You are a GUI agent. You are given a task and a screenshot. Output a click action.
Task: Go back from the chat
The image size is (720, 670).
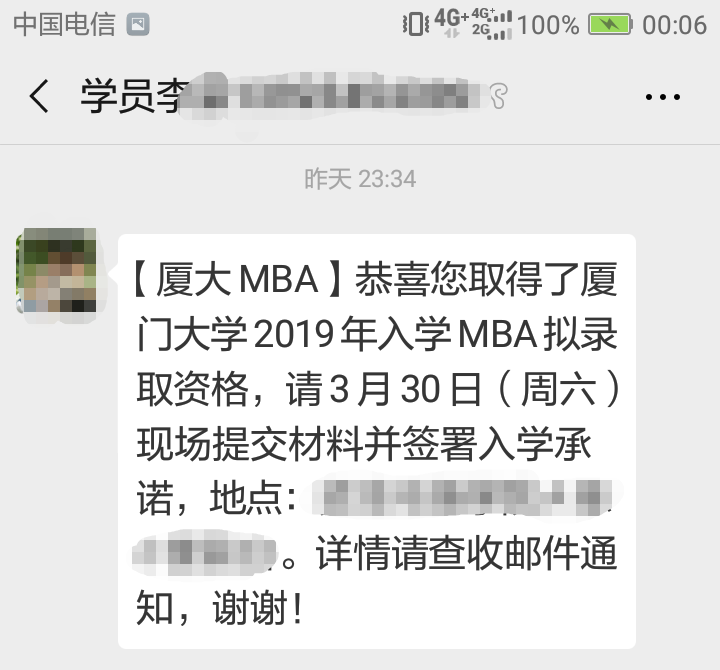click(39, 97)
